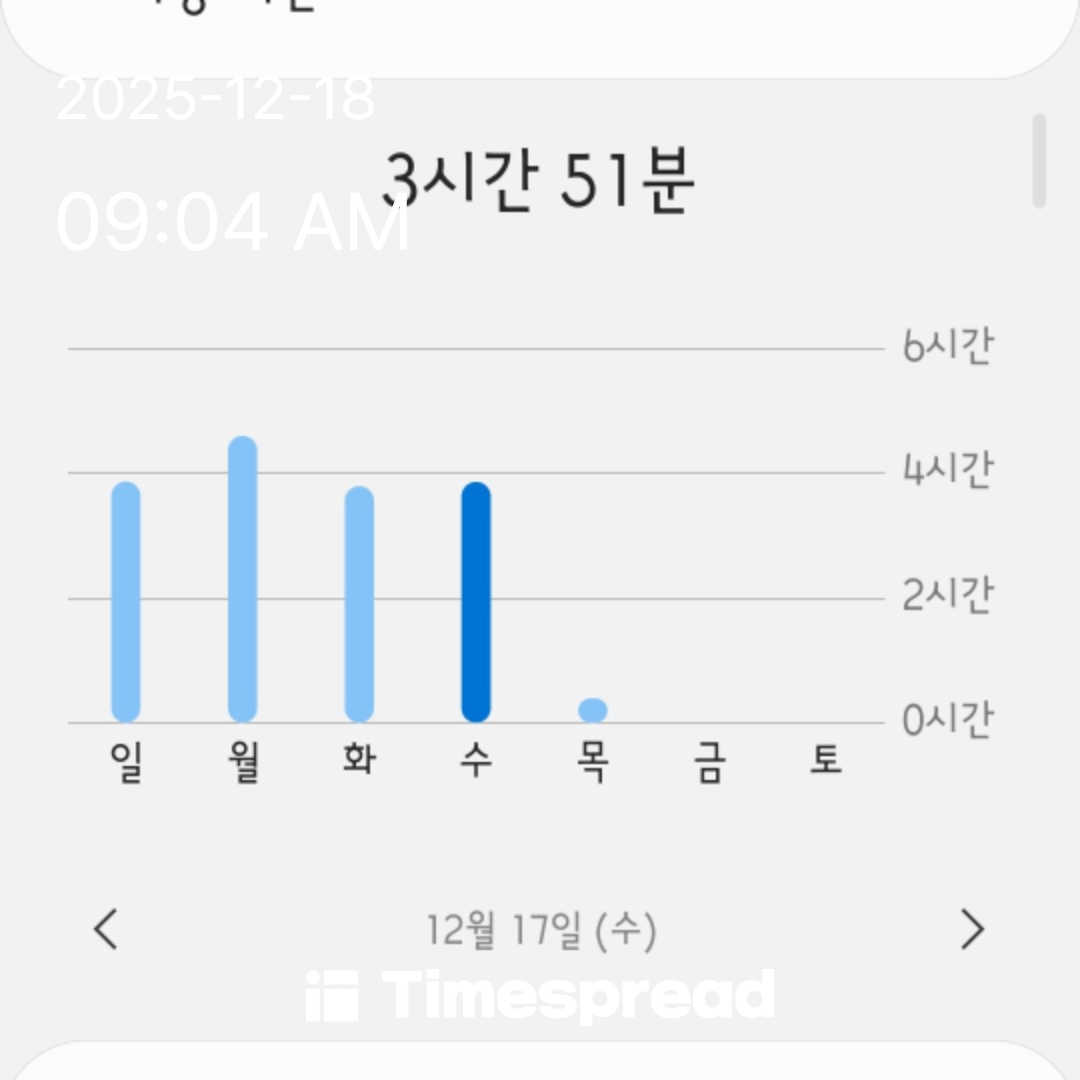Select the 일 (Sunday) usage bar

(126, 602)
